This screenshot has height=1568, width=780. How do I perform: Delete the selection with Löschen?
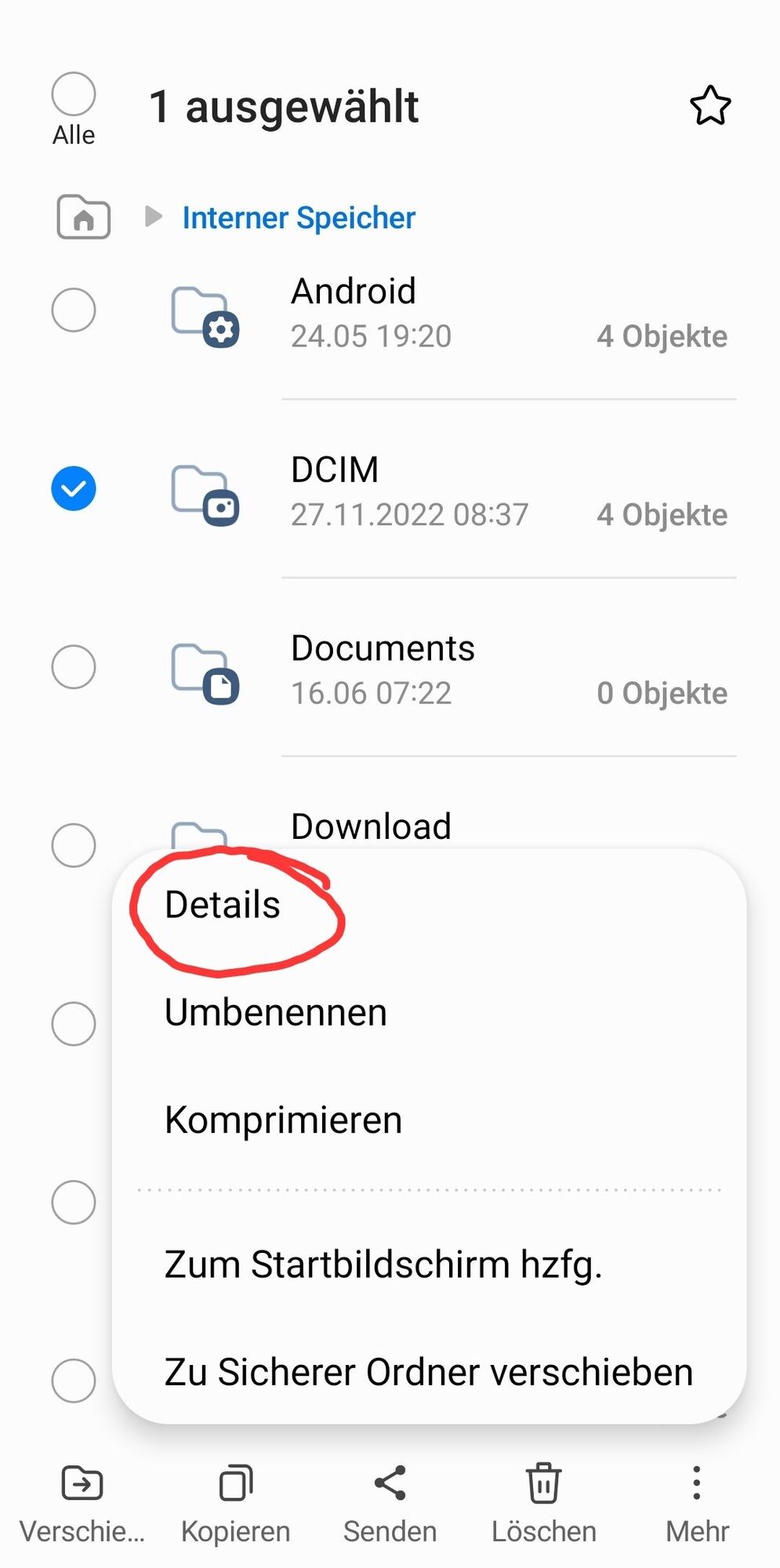click(x=543, y=1503)
